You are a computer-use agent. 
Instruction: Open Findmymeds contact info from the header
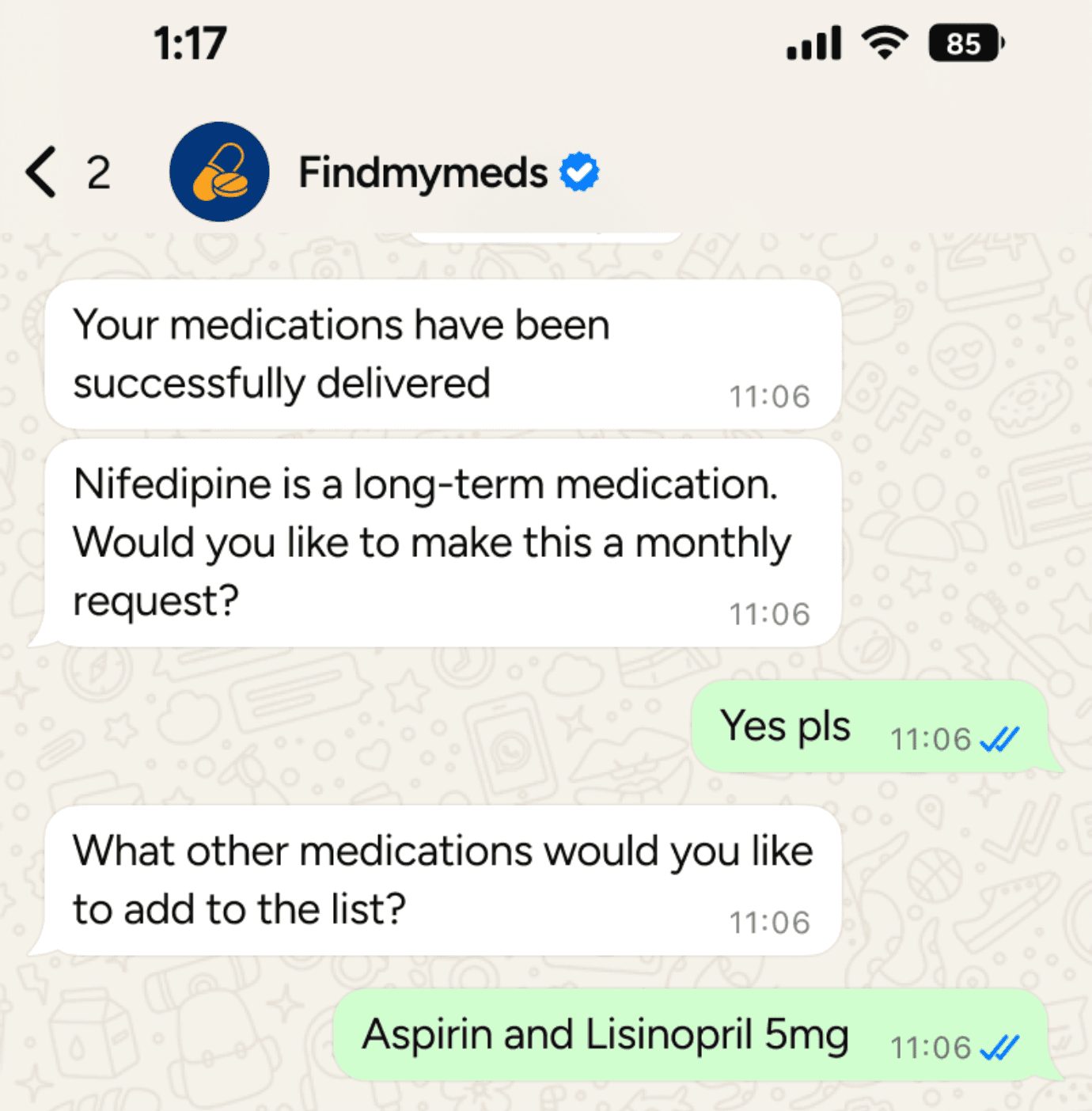pyautogui.click(x=423, y=173)
